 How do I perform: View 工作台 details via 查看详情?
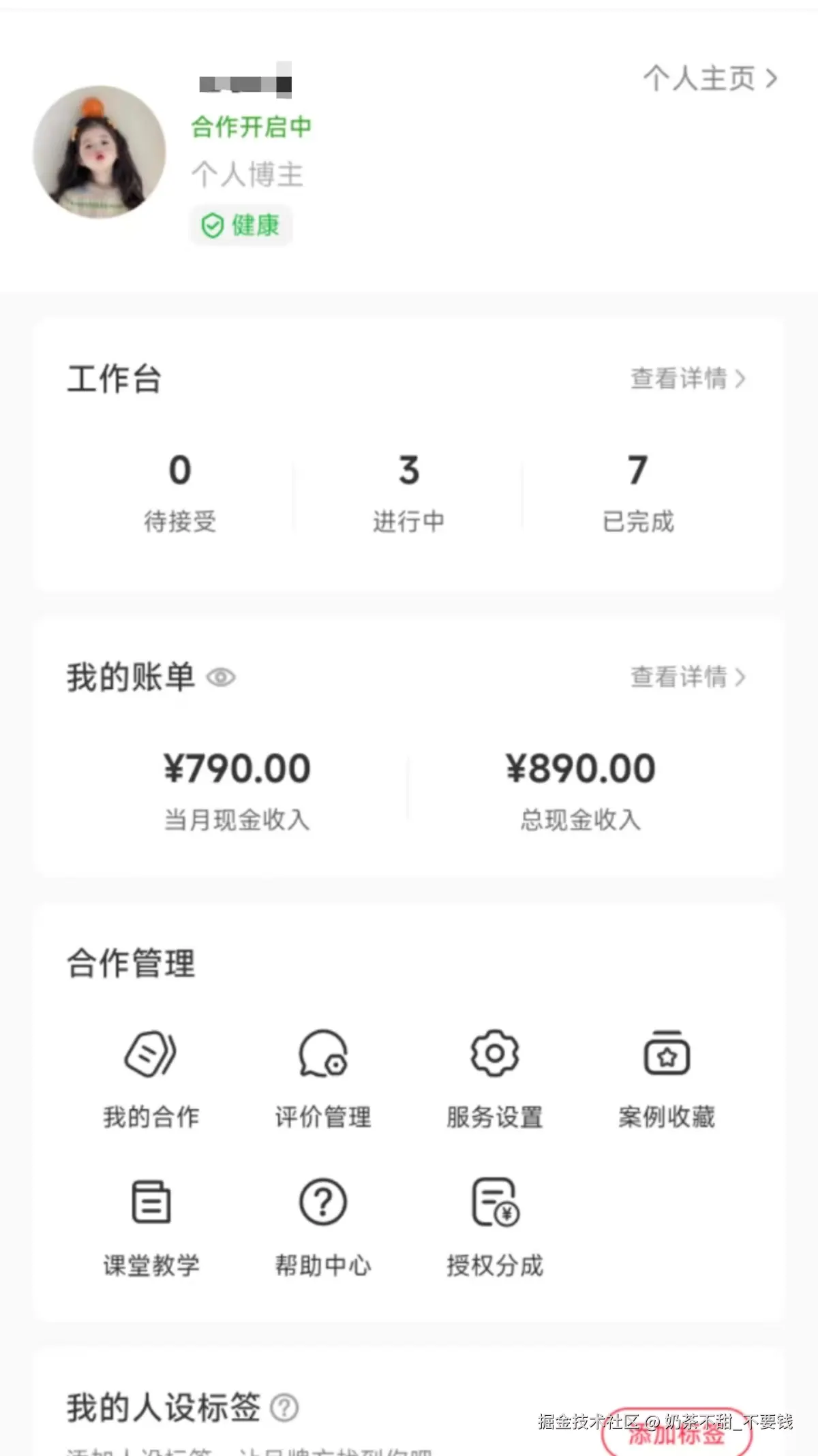pos(687,379)
